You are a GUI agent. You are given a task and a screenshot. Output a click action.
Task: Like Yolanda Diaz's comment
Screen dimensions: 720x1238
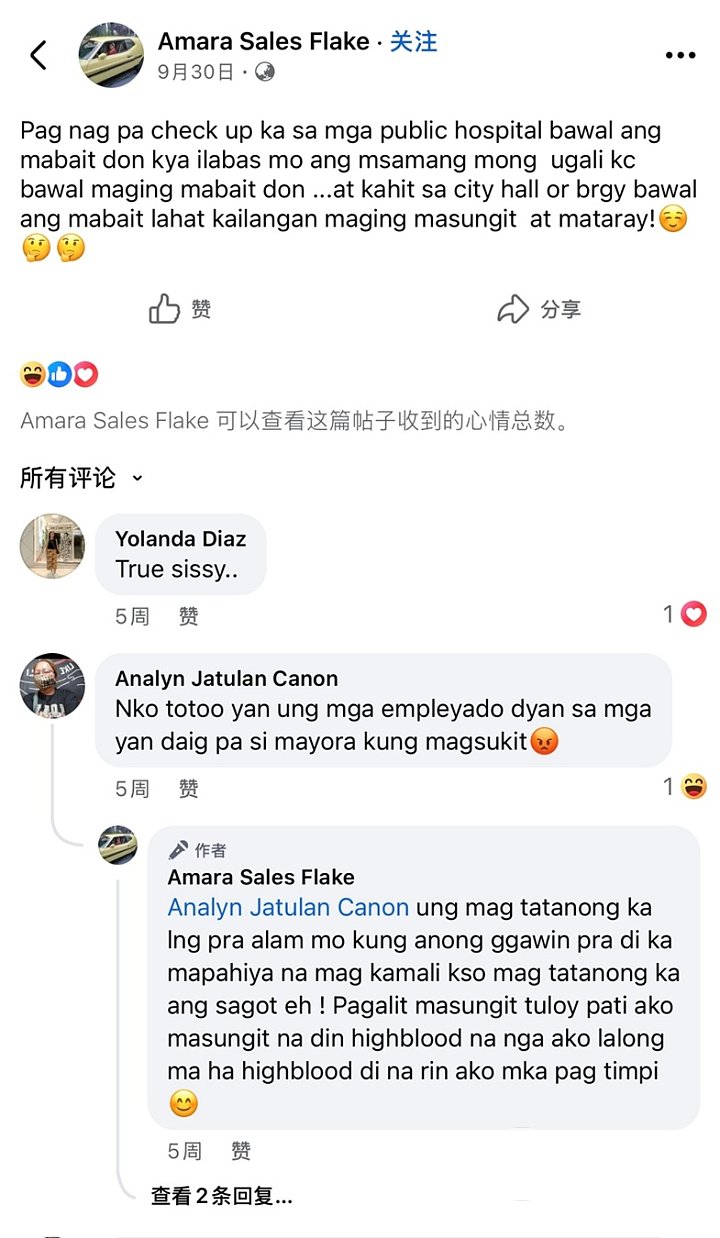coord(188,616)
